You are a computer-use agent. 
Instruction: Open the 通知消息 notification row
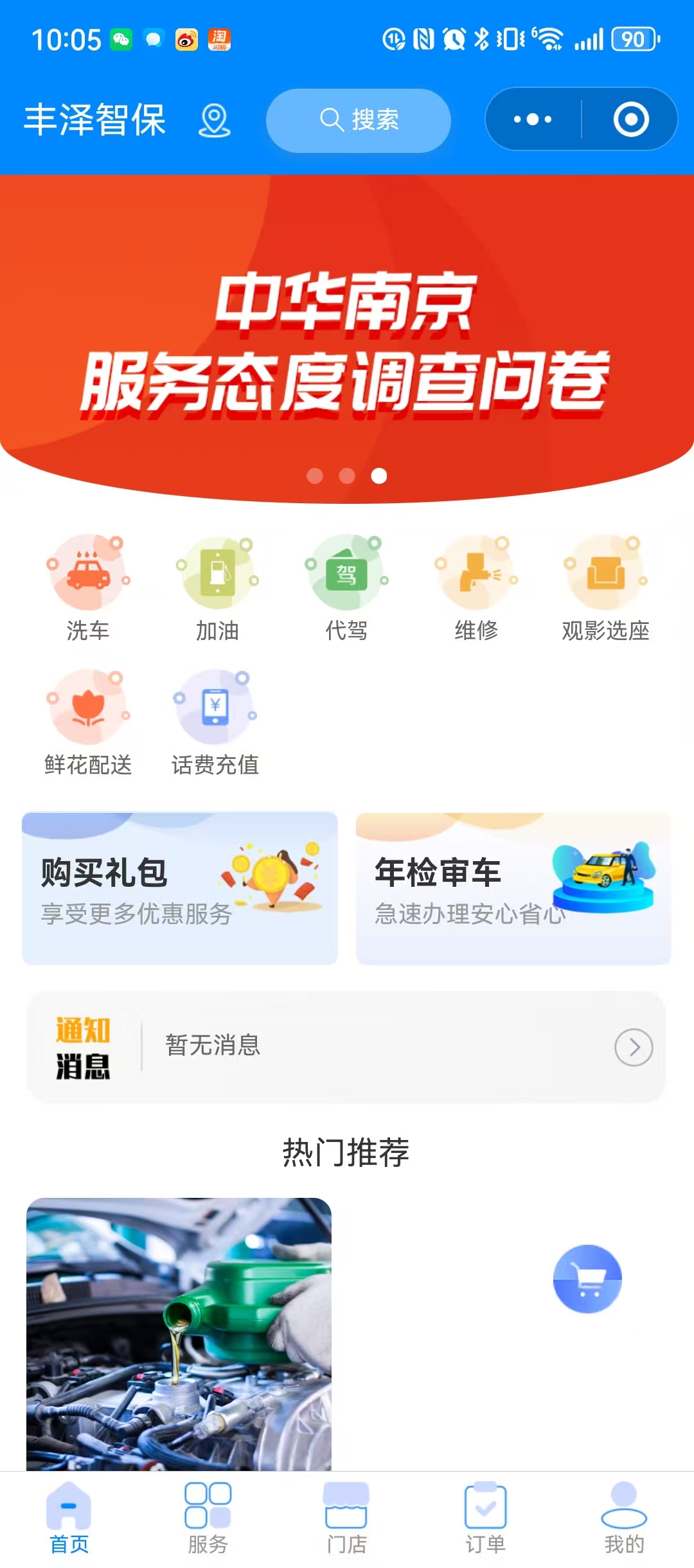(x=347, y=1047)
